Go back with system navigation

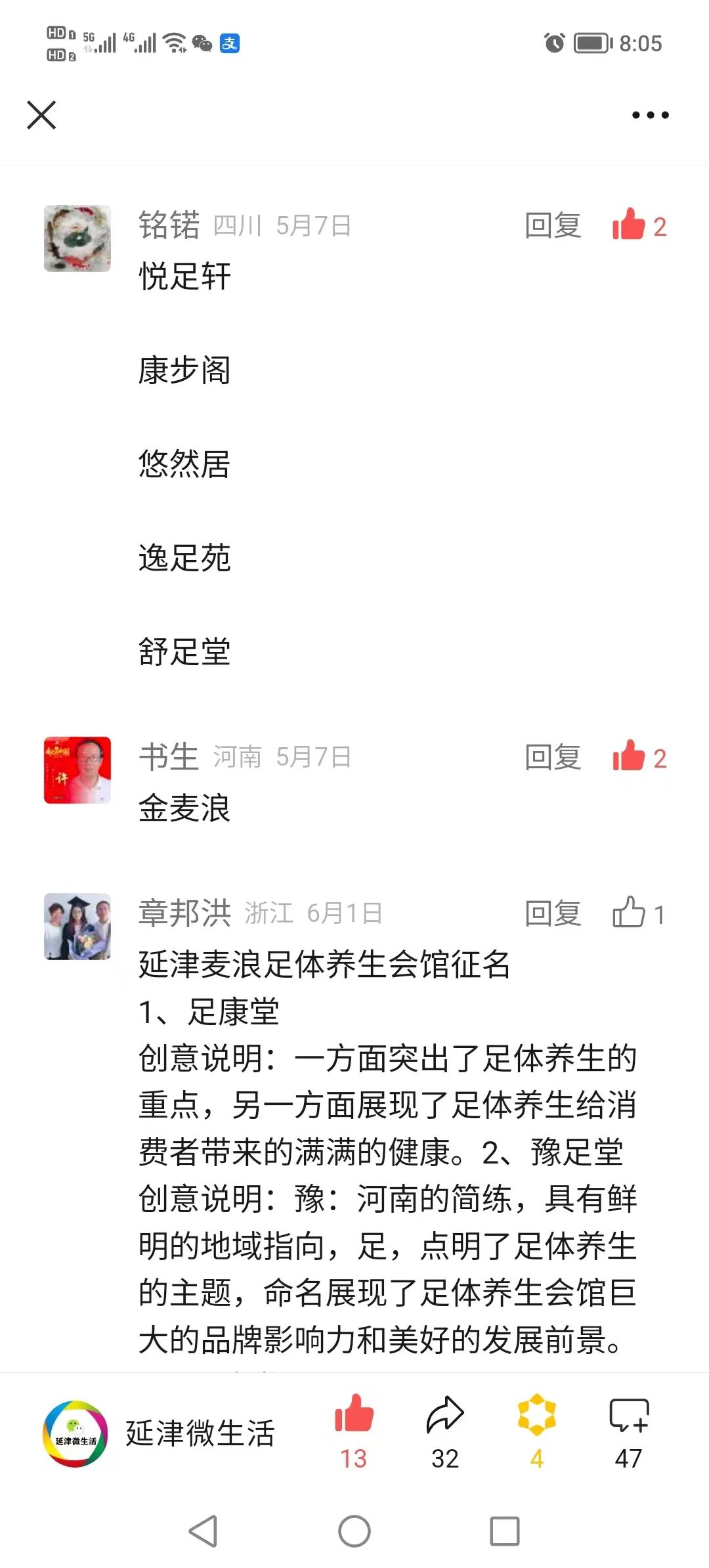coord(203,1531)
